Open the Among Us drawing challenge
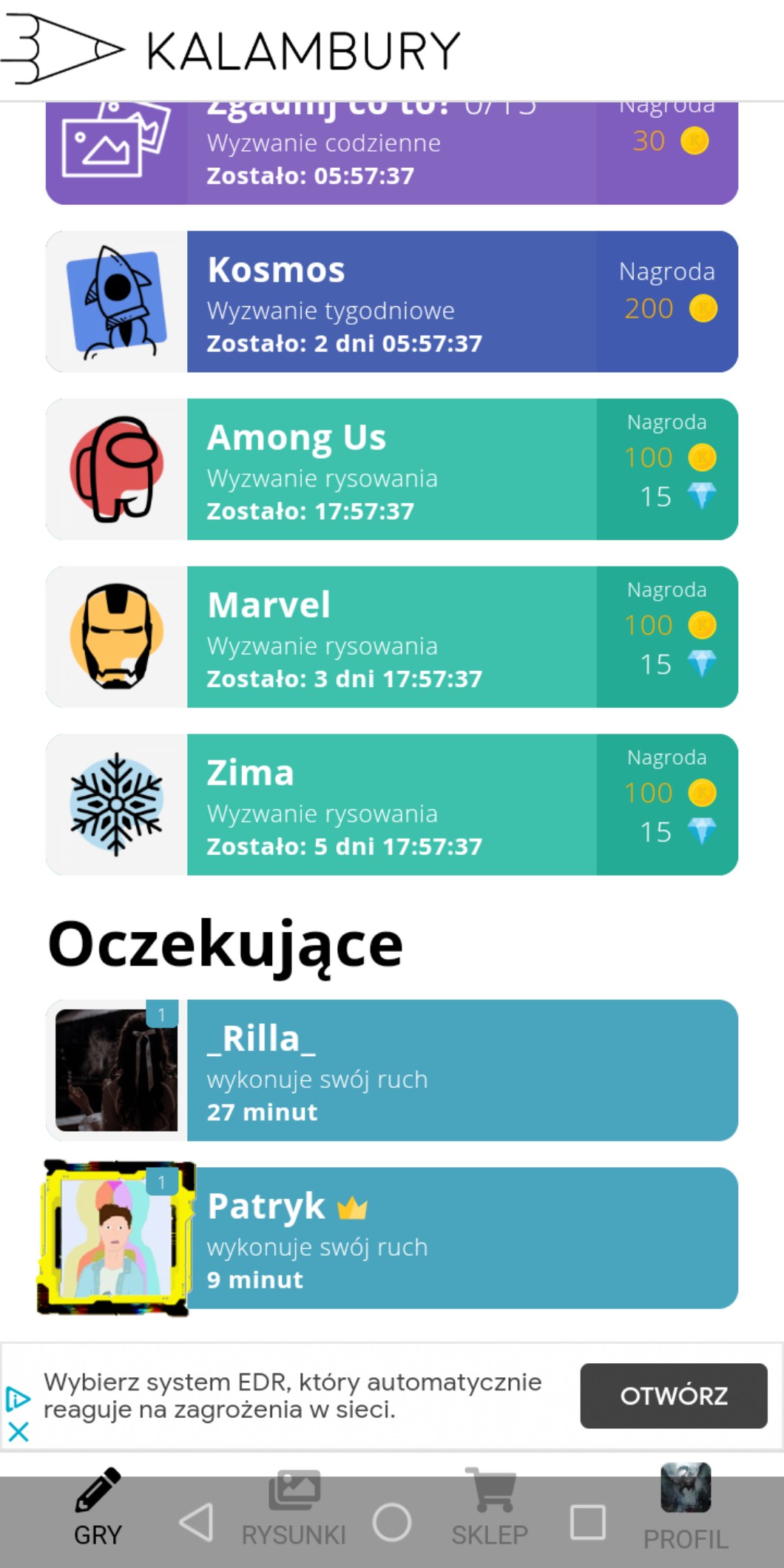This screenshot has width=784, height=1568. point(392,470)
